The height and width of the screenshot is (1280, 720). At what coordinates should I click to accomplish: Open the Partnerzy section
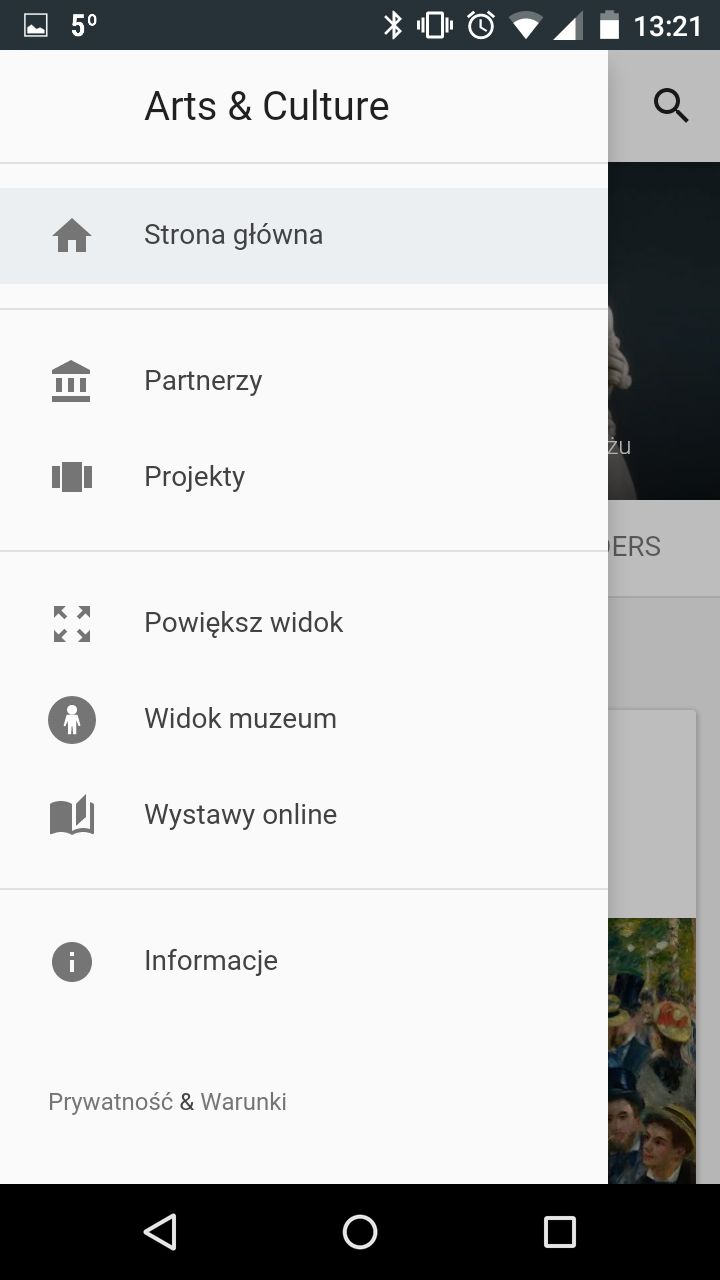[x=304, y=381]
